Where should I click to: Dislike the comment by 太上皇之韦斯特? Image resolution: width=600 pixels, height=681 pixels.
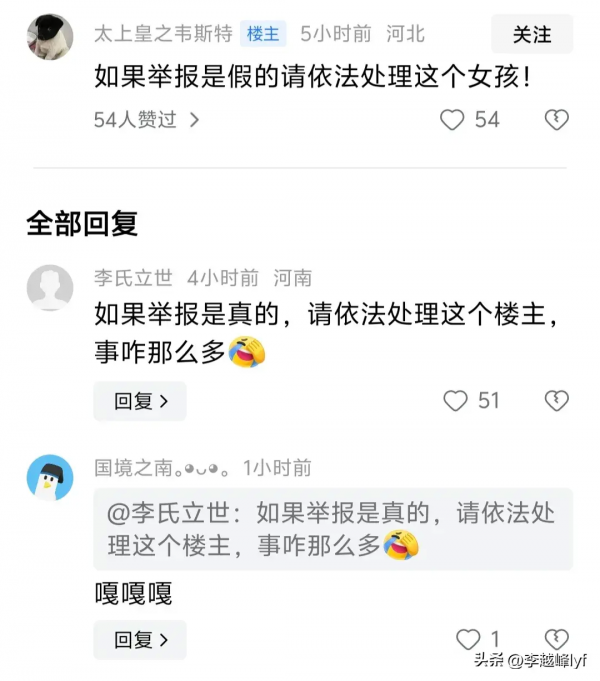[x=556, y=120]
